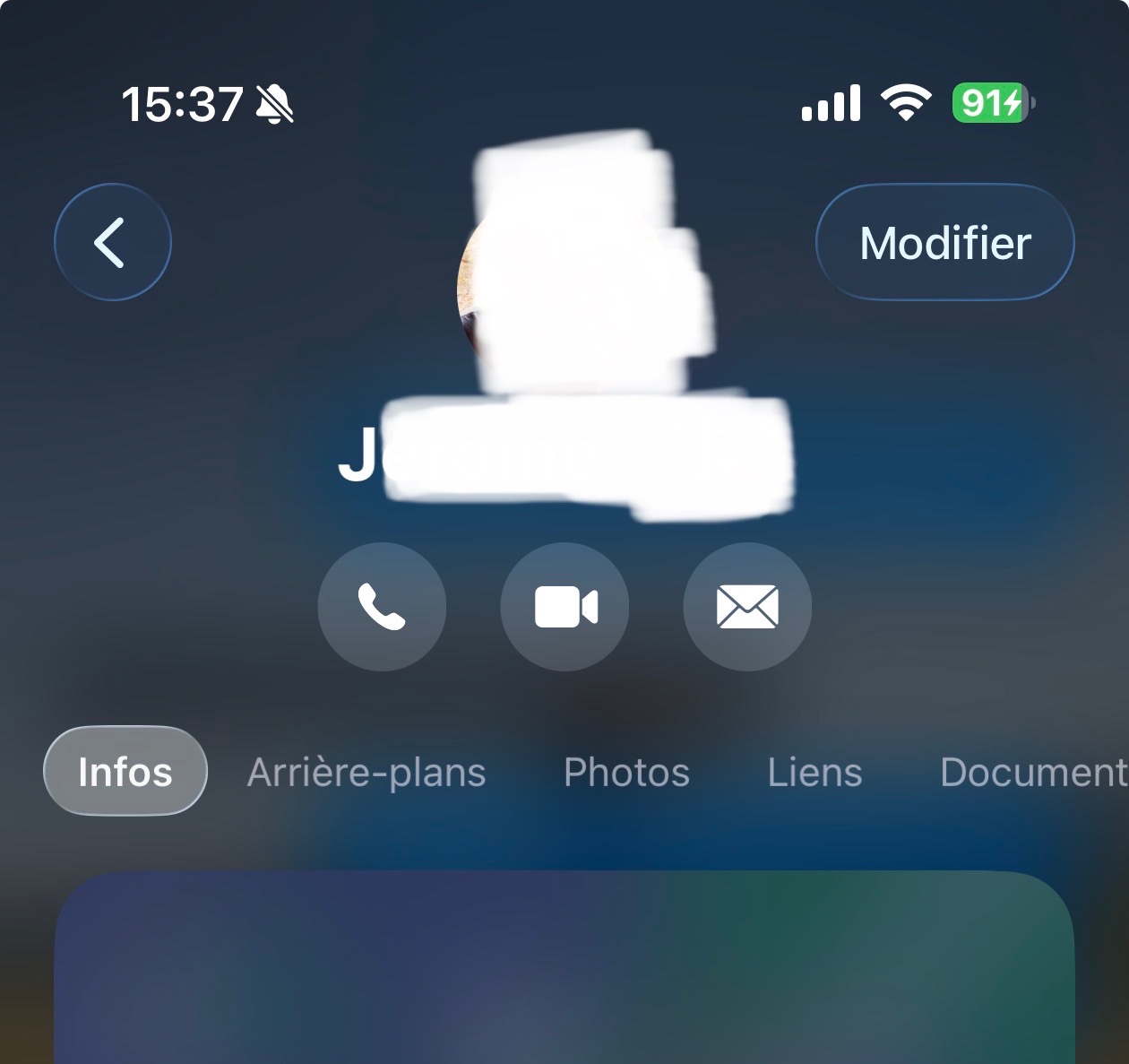Send an email via the envelope icon
This screenshot has width=1129, height=1064.
pyautogui.click(x=747, y=607)
